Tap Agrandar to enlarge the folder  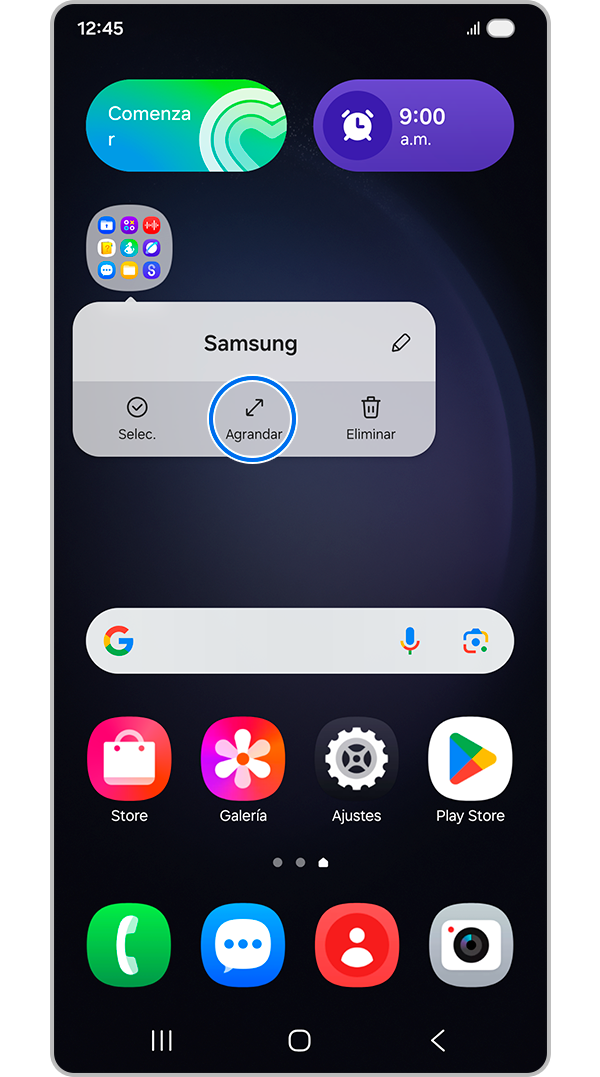[253, 419]
